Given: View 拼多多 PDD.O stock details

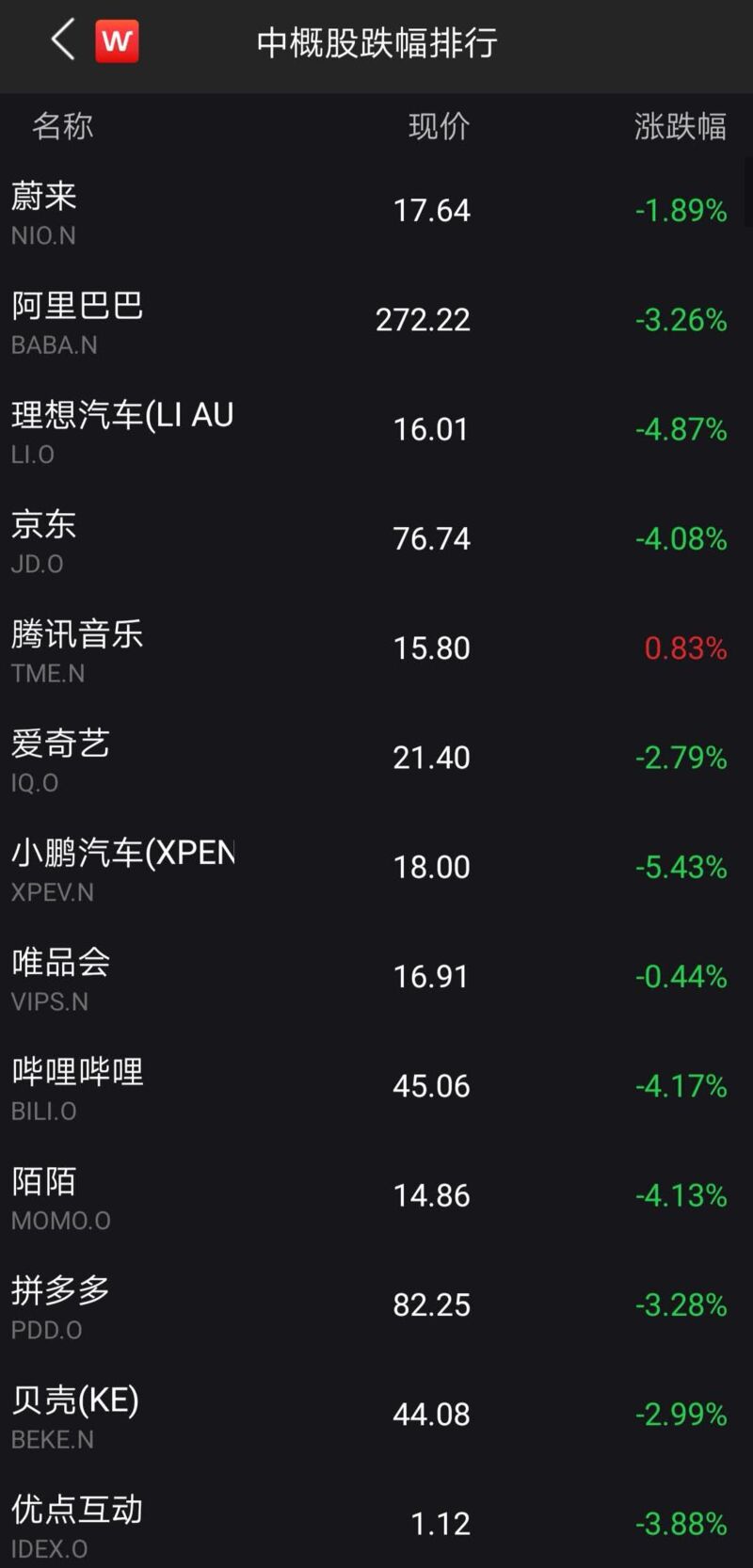Looking at the screenshot, I should pos(376,1305).
